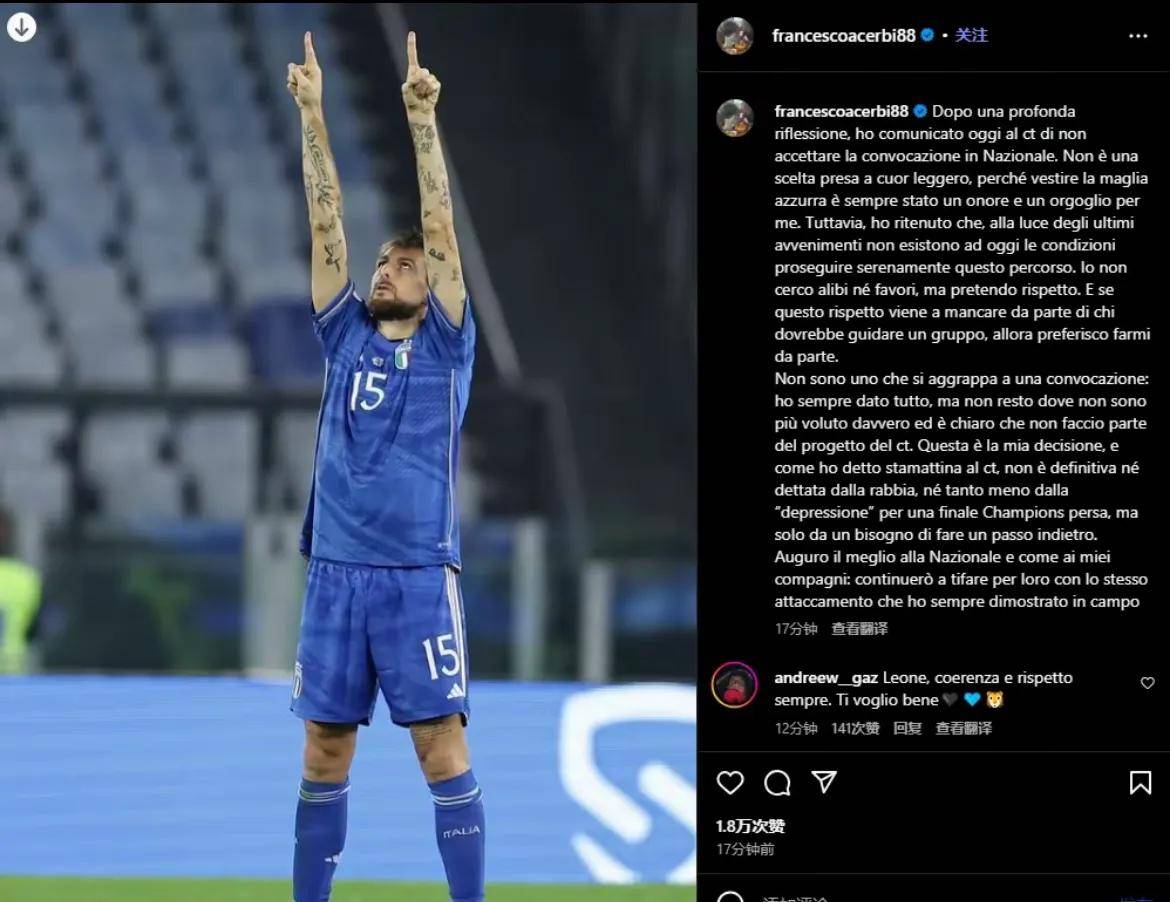The height and width of the screenshot is (902, 1170).
Task: Like this post with heart icon
Action: click(730, 782)
